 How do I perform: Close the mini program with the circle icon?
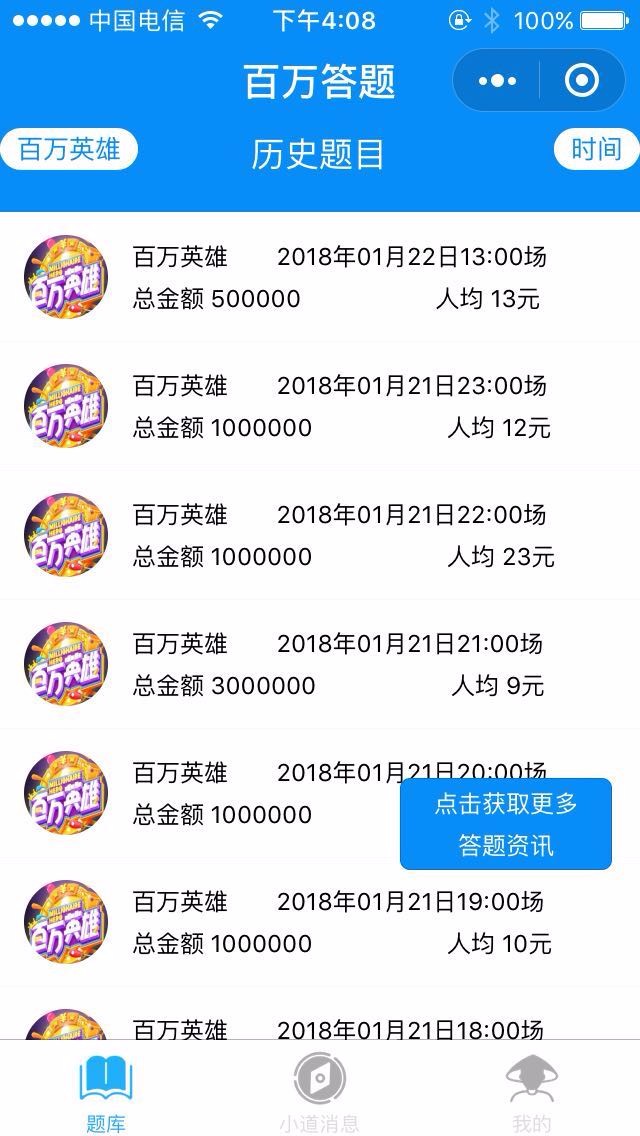point(581,80)
